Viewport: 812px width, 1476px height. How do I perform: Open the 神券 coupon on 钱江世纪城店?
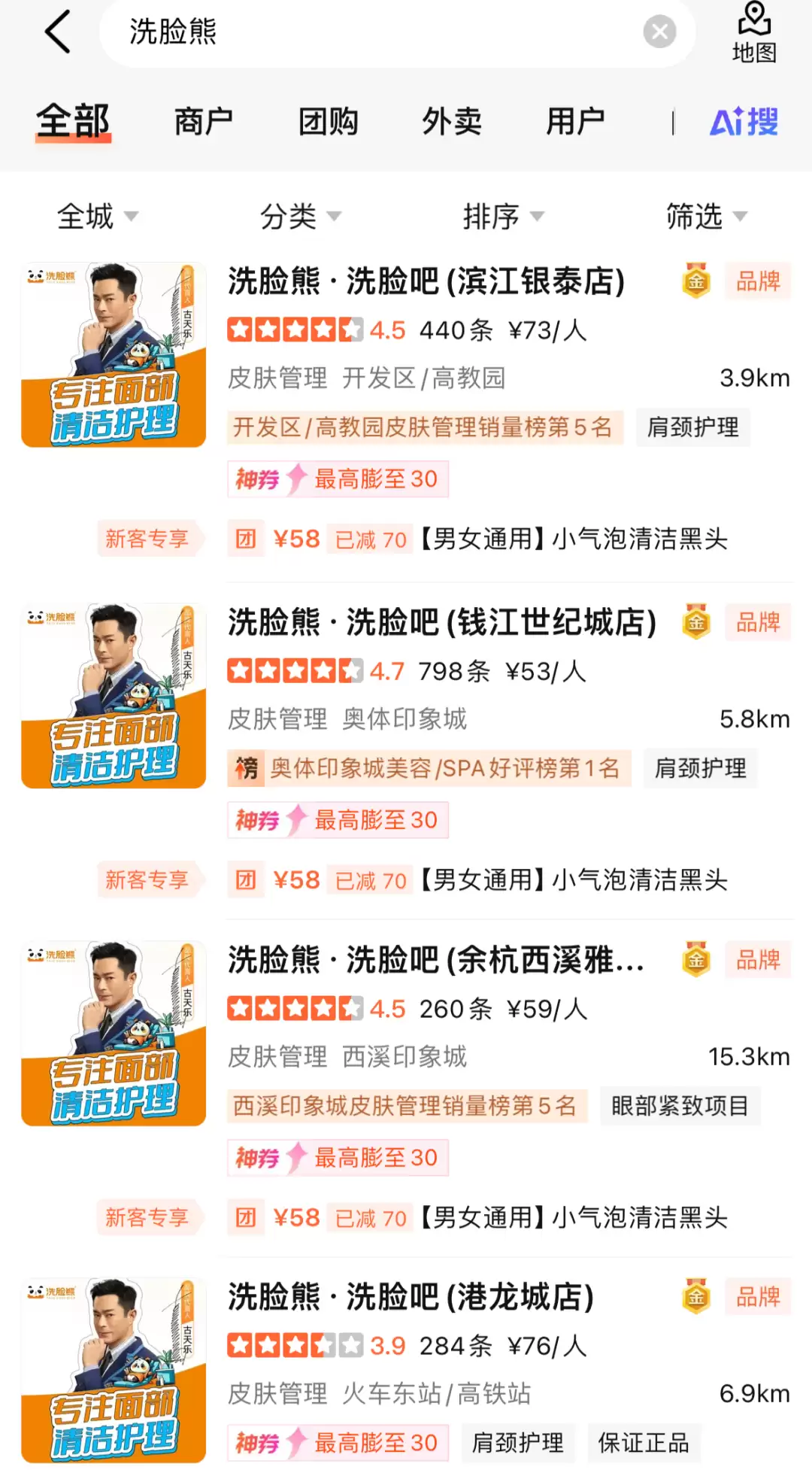(337, 819)
